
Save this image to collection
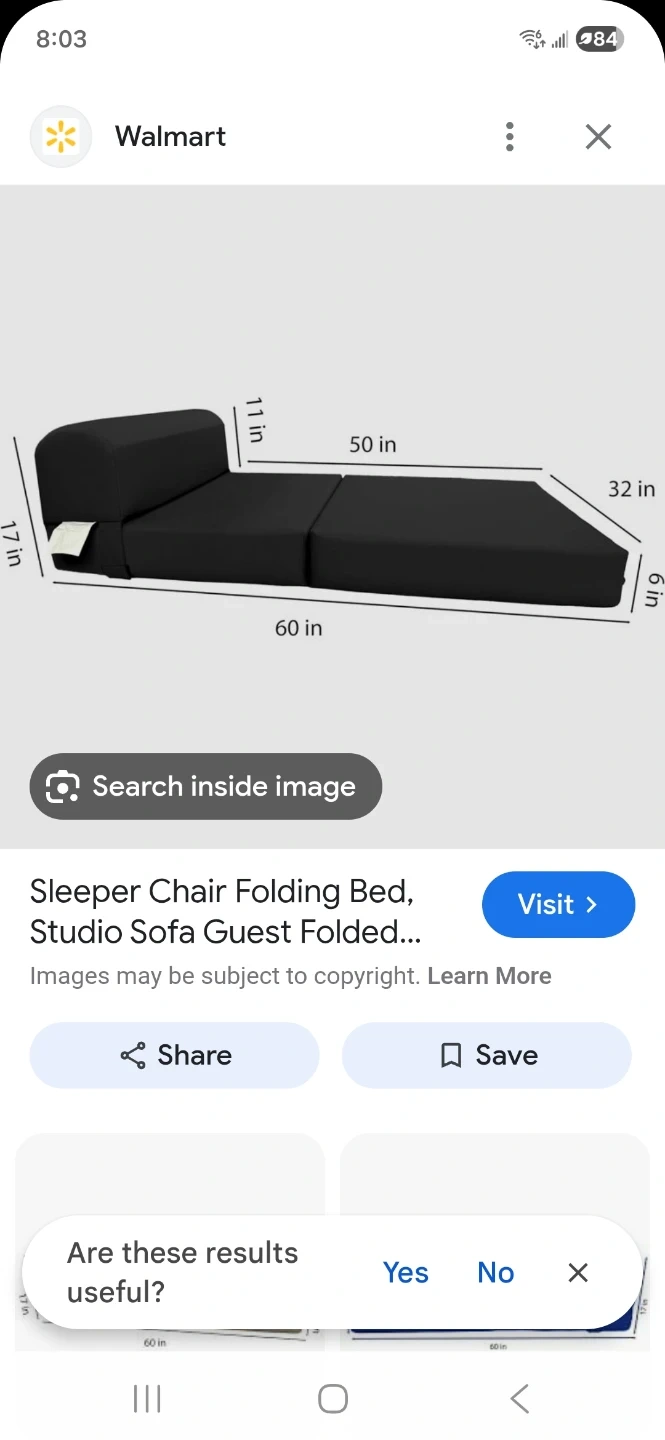coord(487,1055)
